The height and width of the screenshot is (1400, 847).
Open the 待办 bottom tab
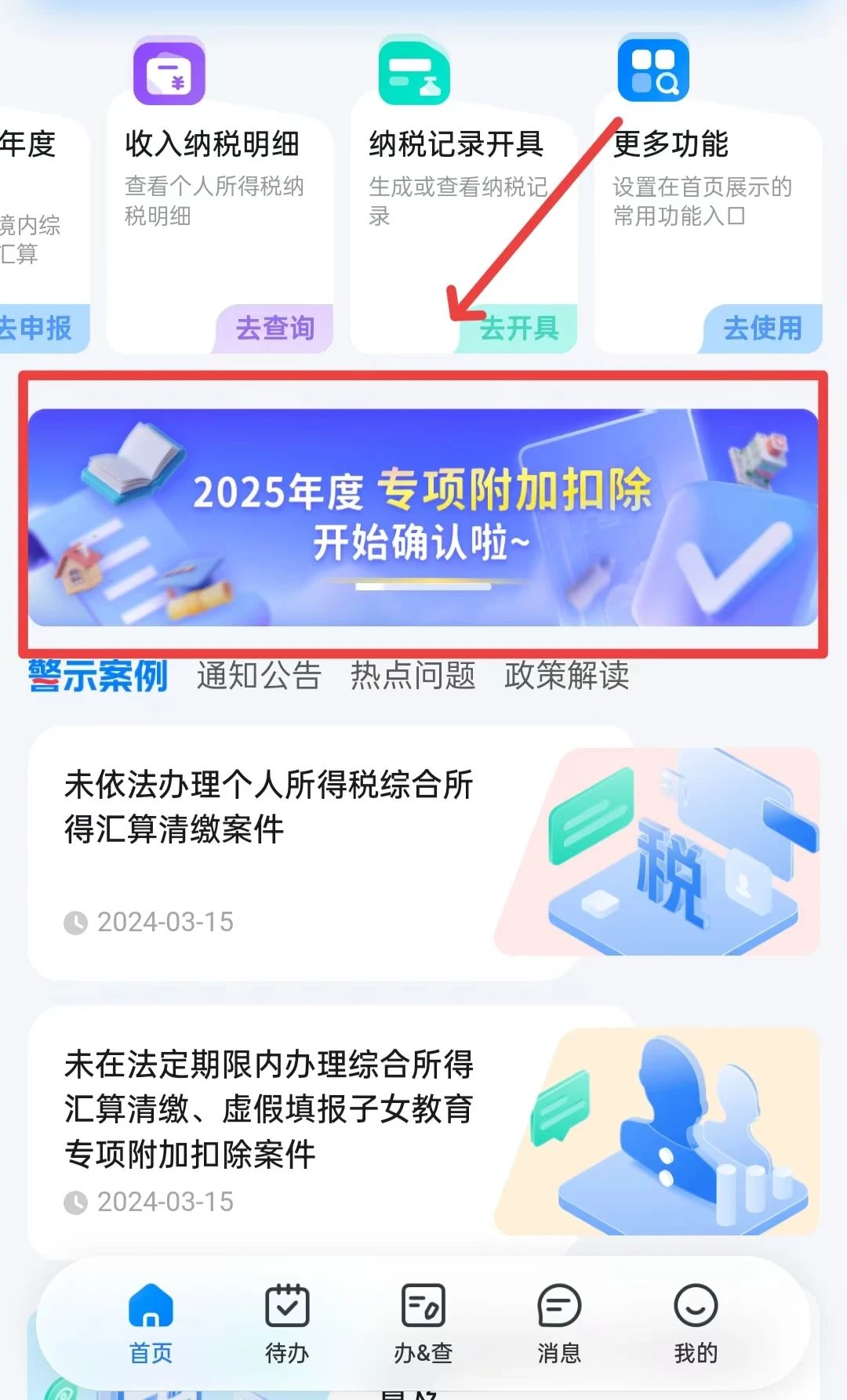287,1323
